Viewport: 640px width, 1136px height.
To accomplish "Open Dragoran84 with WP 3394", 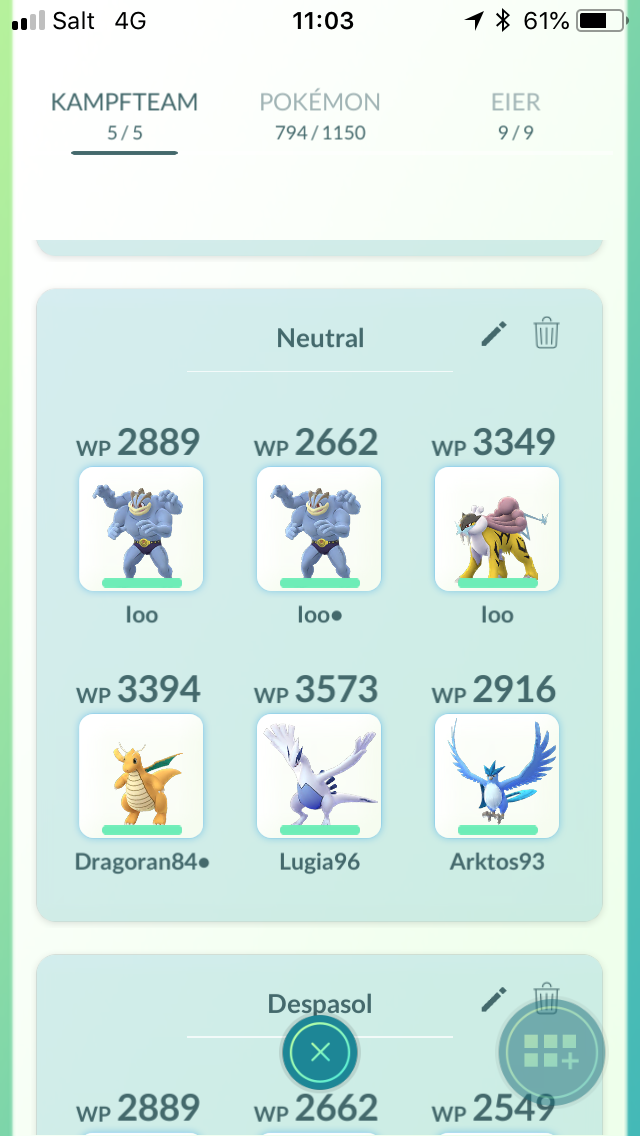I will tap(141, 776).
